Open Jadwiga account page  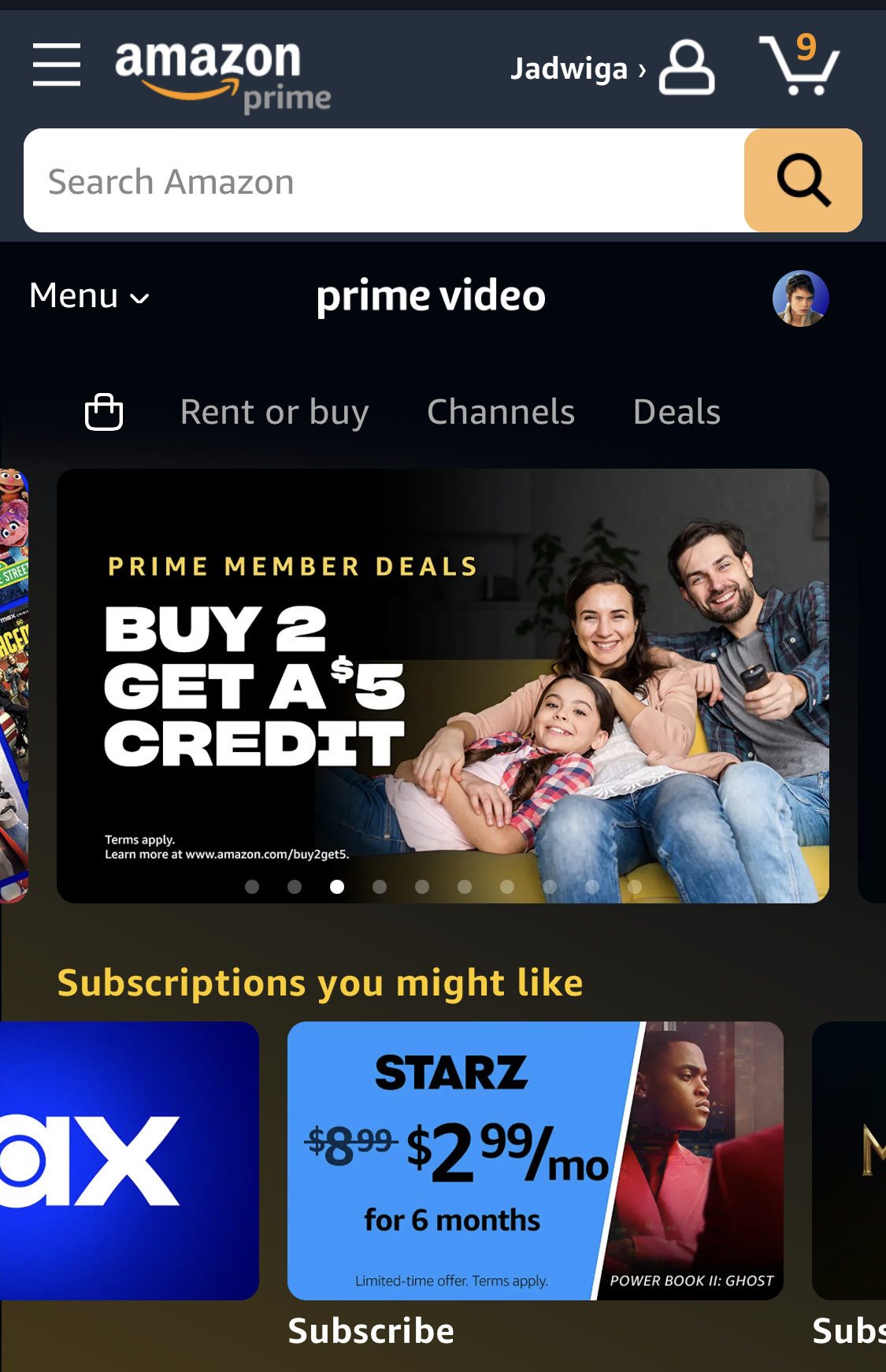[611, 69]
